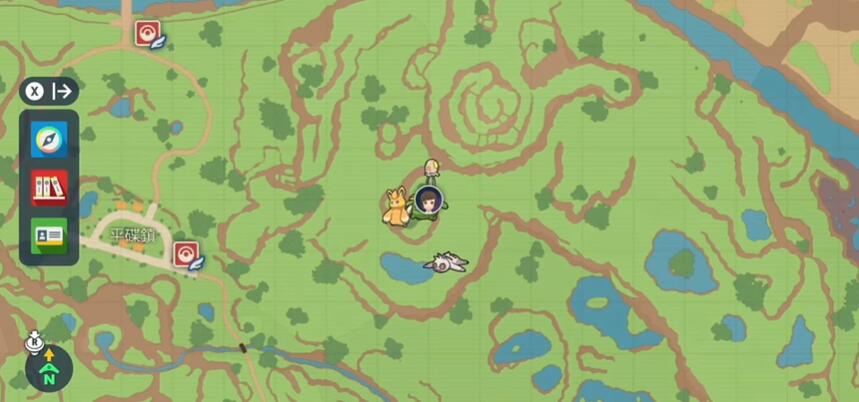Open the red Pokédex books icon
Viewport: 859px width, 402px height.
(x=49, y=187)
